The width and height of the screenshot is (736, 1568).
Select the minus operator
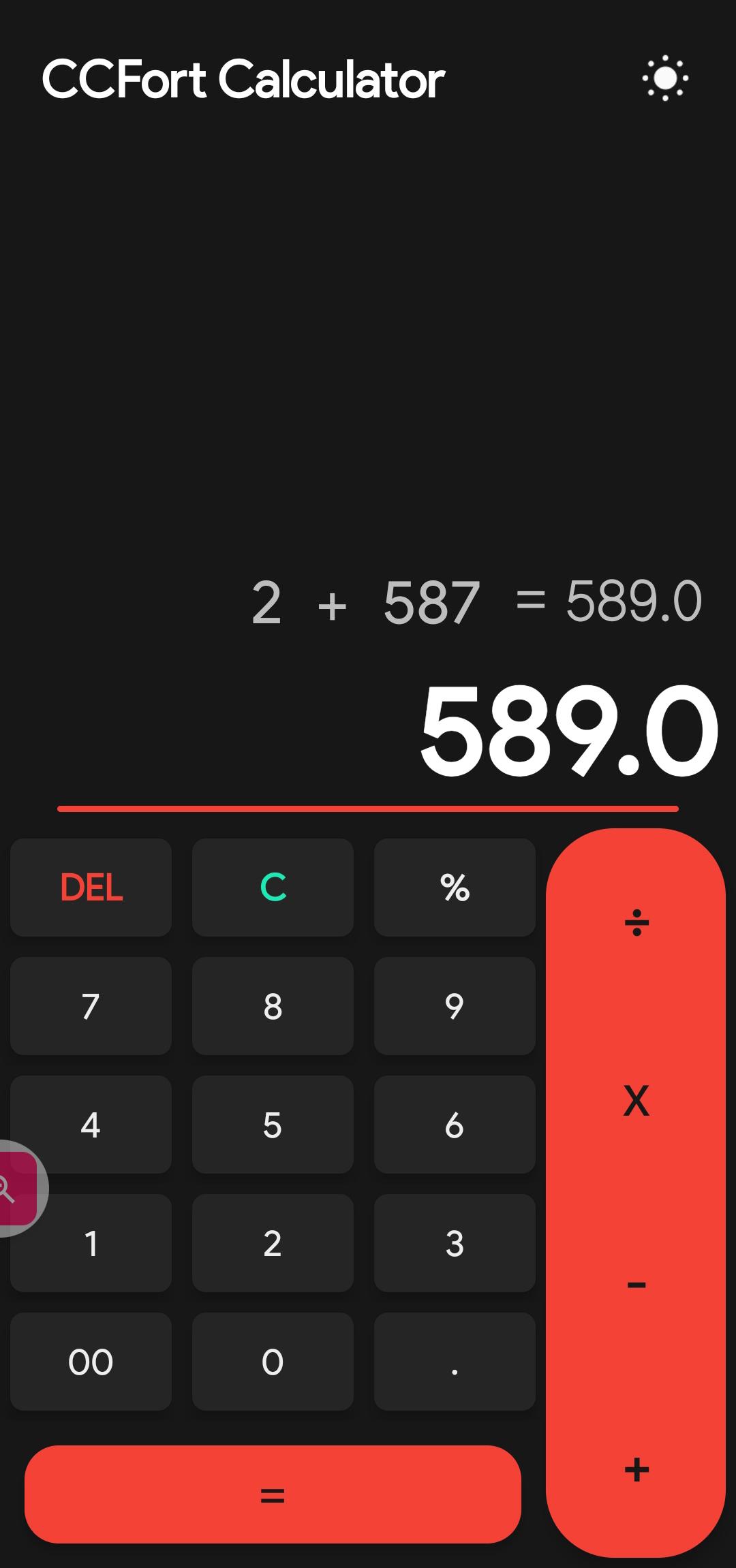(x=636, y=1285)
